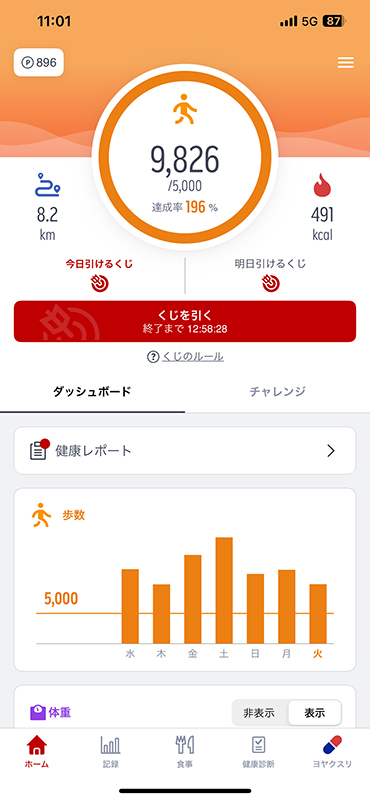Open the くじのルール link
The height and width of the screenshot is (800, 370).
pyautogui.click(x=185, y=357)
